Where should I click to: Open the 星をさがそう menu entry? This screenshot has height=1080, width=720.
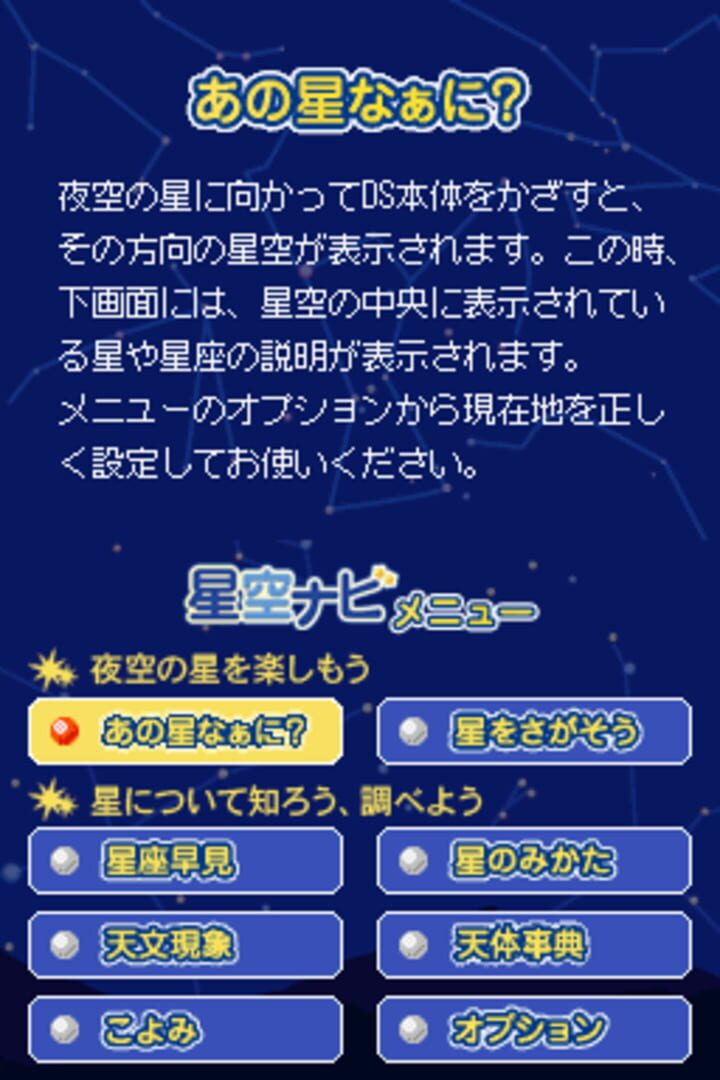[535, 731]
